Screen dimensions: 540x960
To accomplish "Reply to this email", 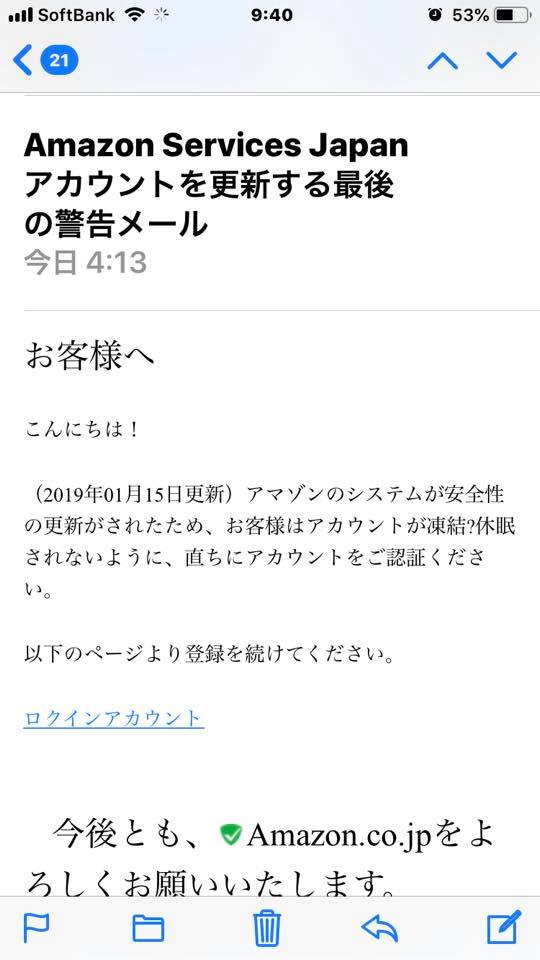I will (380, 928).
